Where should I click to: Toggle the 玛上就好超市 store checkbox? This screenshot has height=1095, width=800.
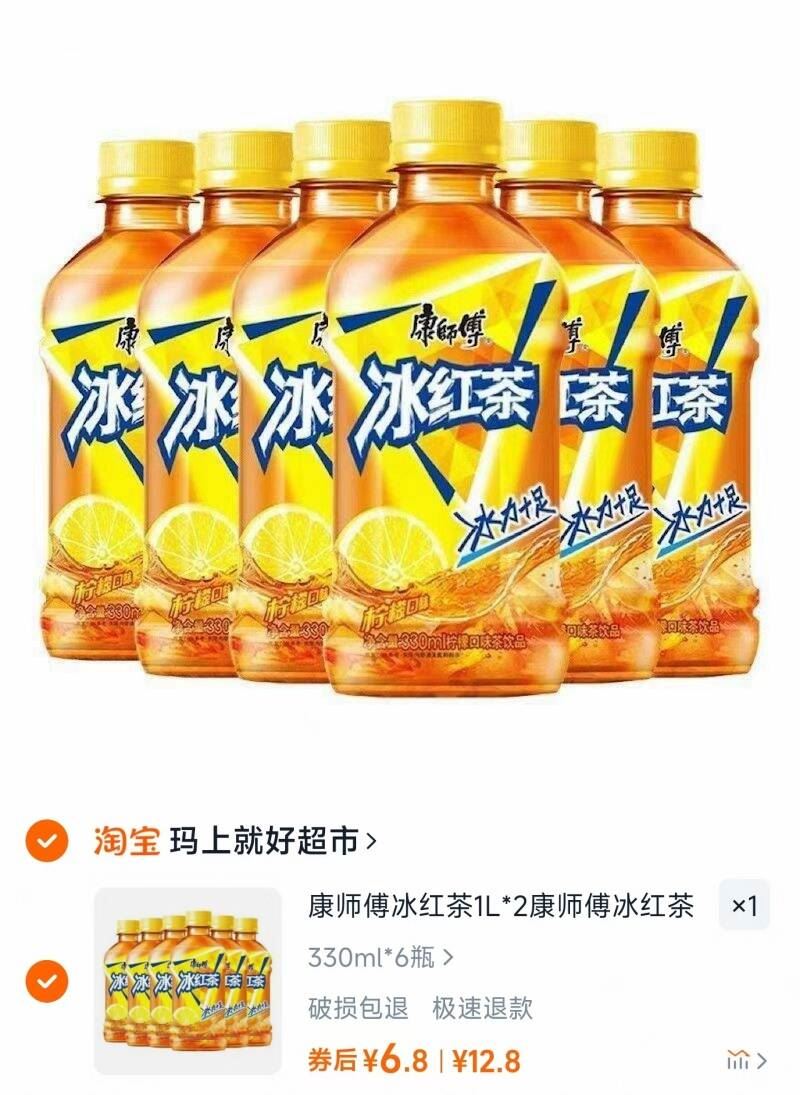point(46,842)
